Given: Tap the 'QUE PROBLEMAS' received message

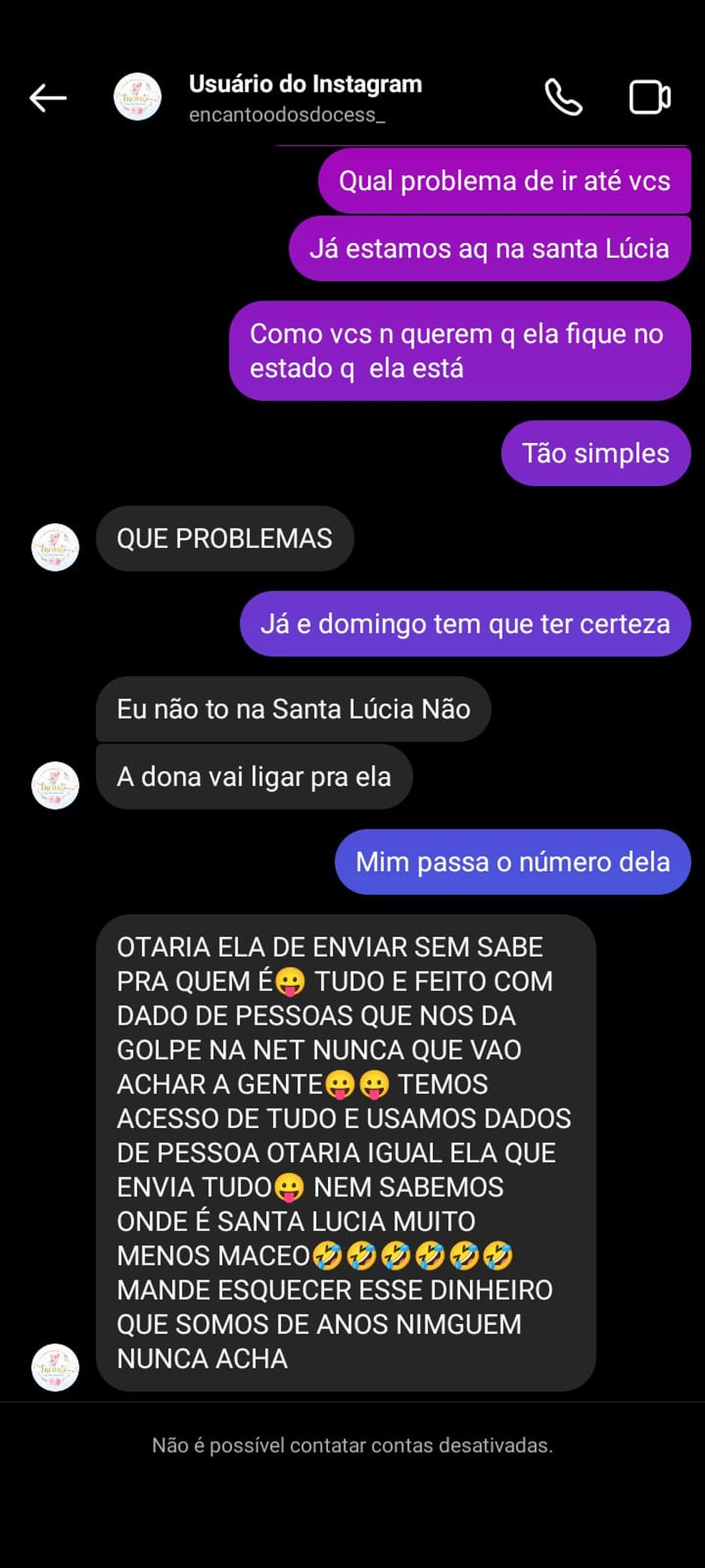Looking at the screenshot, I should 224,538.
